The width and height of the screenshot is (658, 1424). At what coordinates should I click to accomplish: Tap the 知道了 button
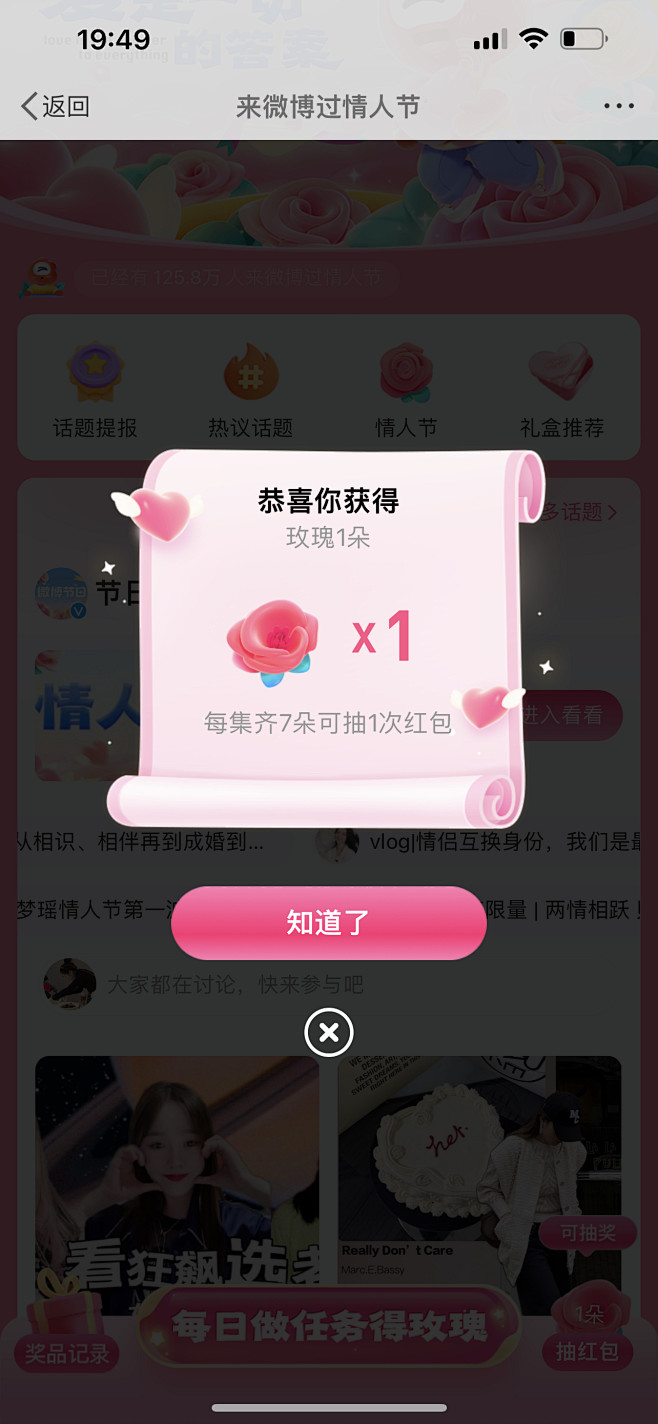328,922
